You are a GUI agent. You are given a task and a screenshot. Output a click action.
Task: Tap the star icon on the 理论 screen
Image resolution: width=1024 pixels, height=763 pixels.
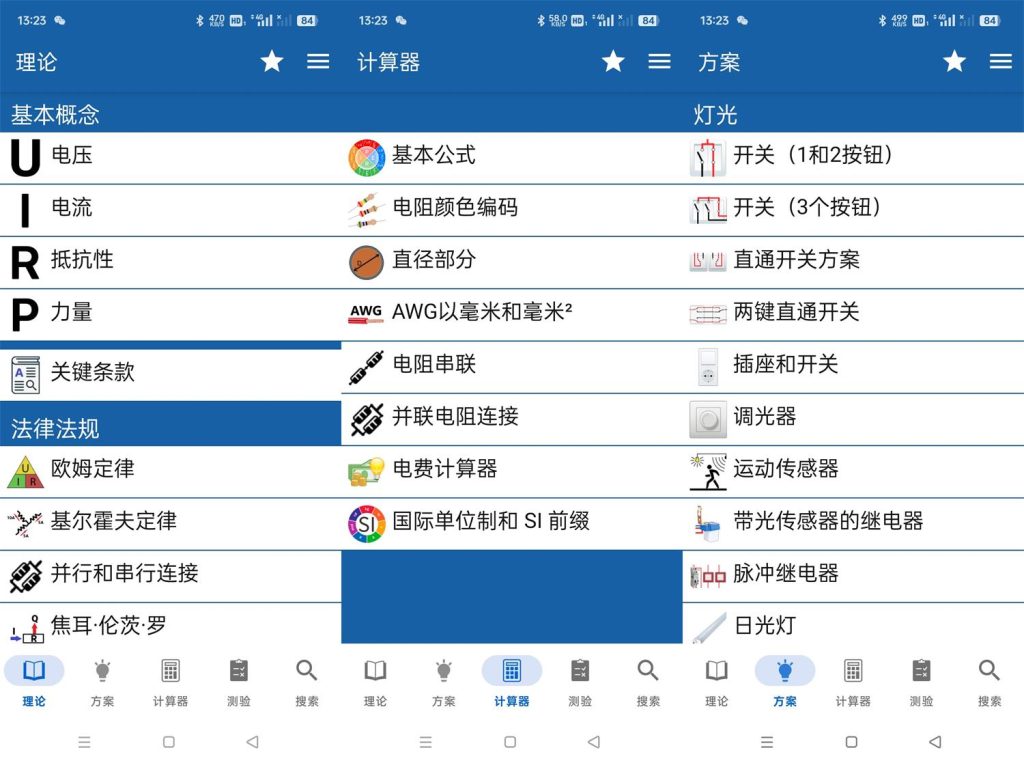(272, 62)
